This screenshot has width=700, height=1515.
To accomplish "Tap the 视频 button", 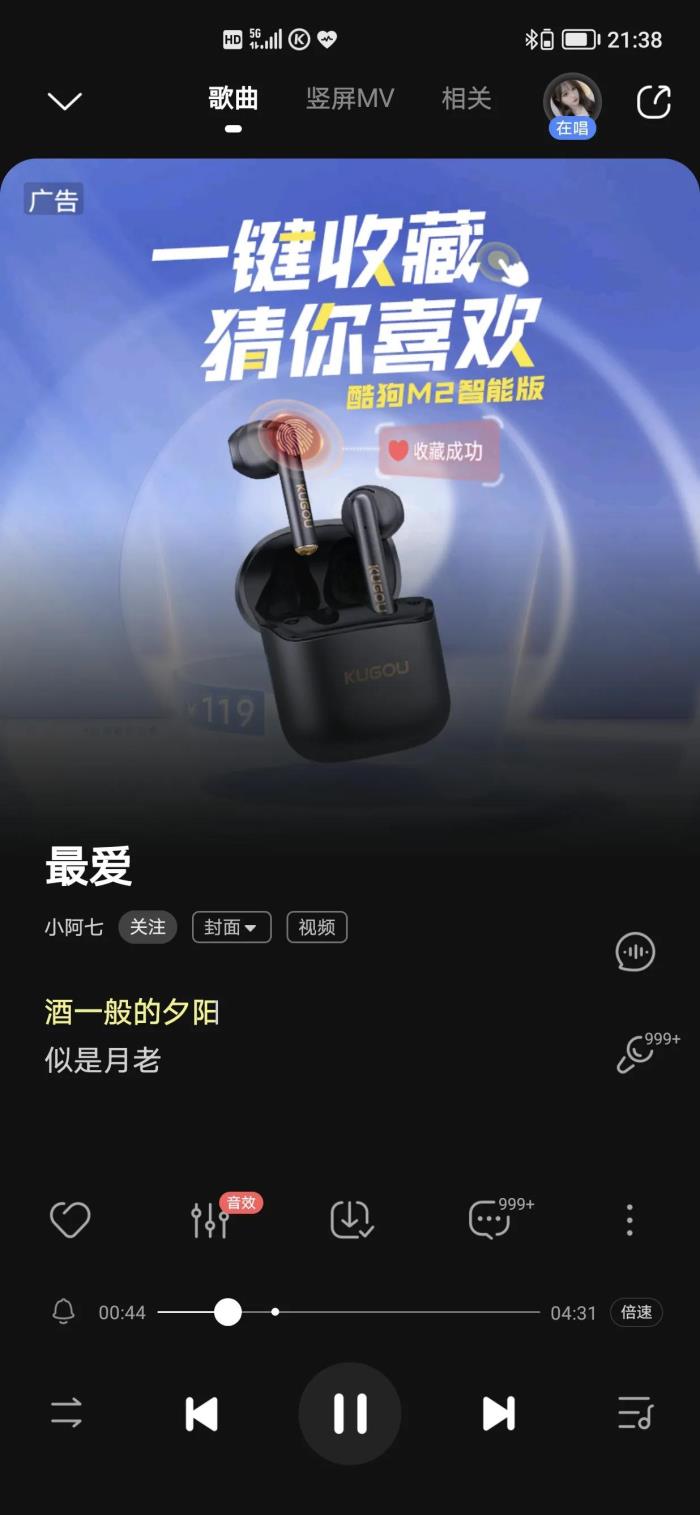I will coord(317,927).
